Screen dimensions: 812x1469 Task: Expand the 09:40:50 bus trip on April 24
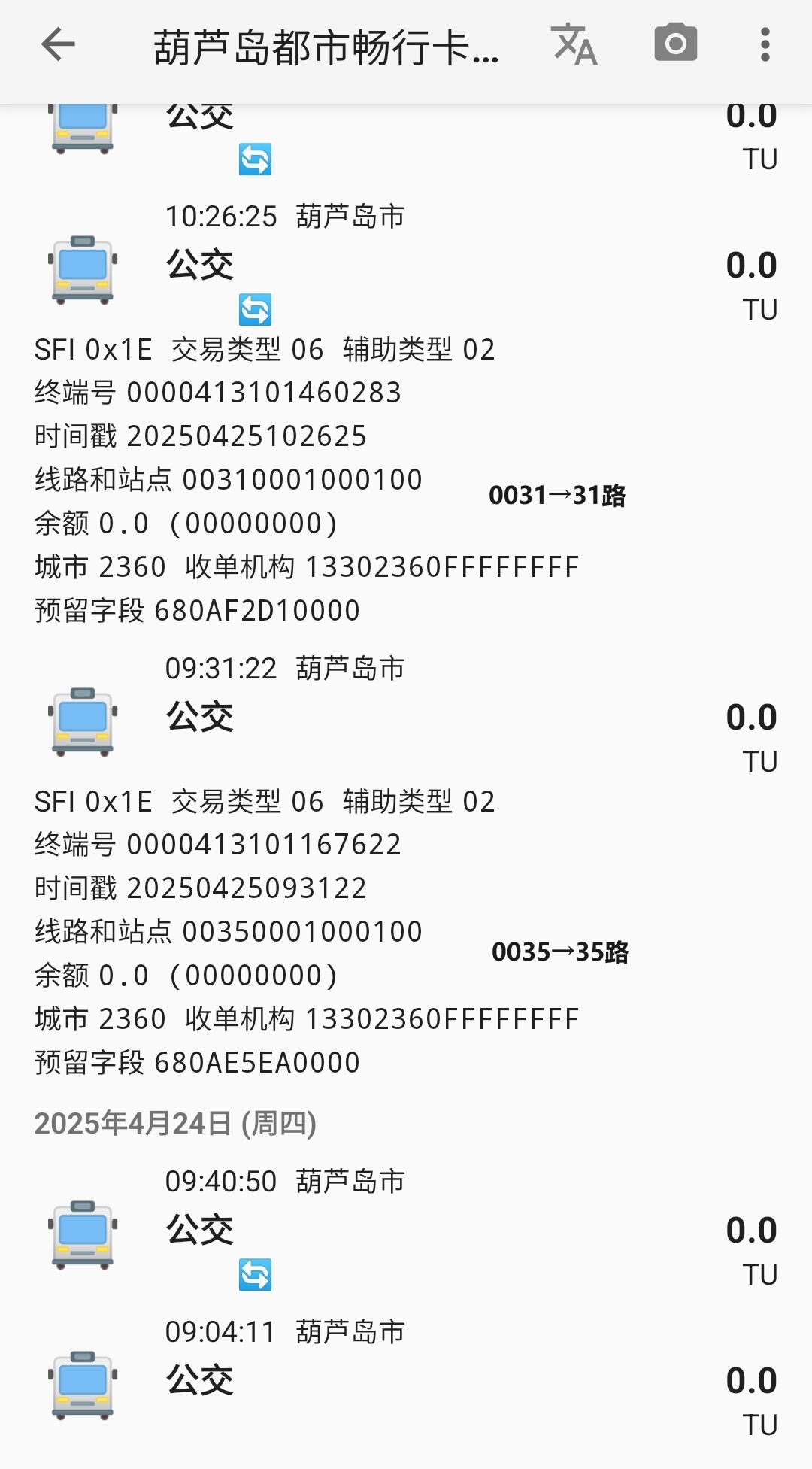click(x=406, y=1230)
